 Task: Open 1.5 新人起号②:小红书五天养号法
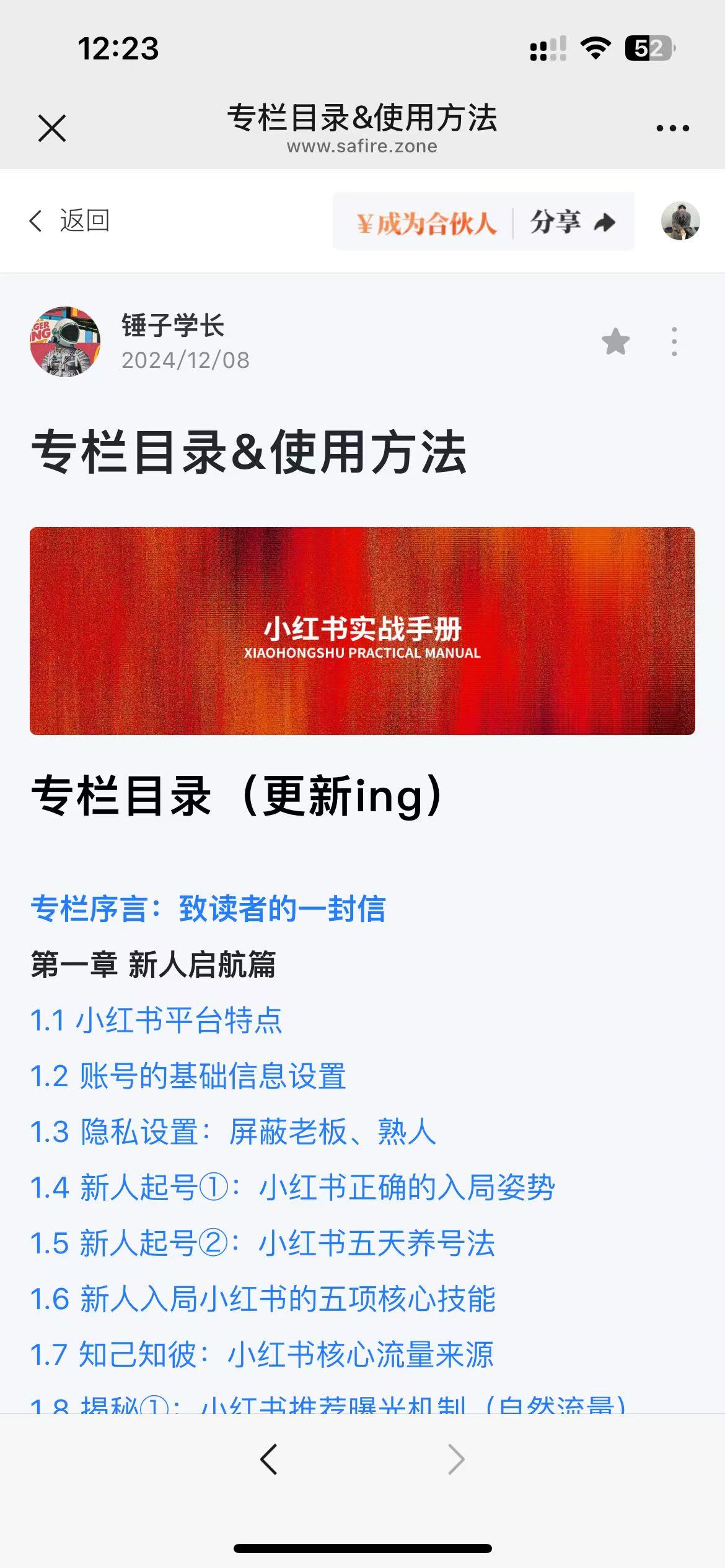click(x=262, y=1244)
